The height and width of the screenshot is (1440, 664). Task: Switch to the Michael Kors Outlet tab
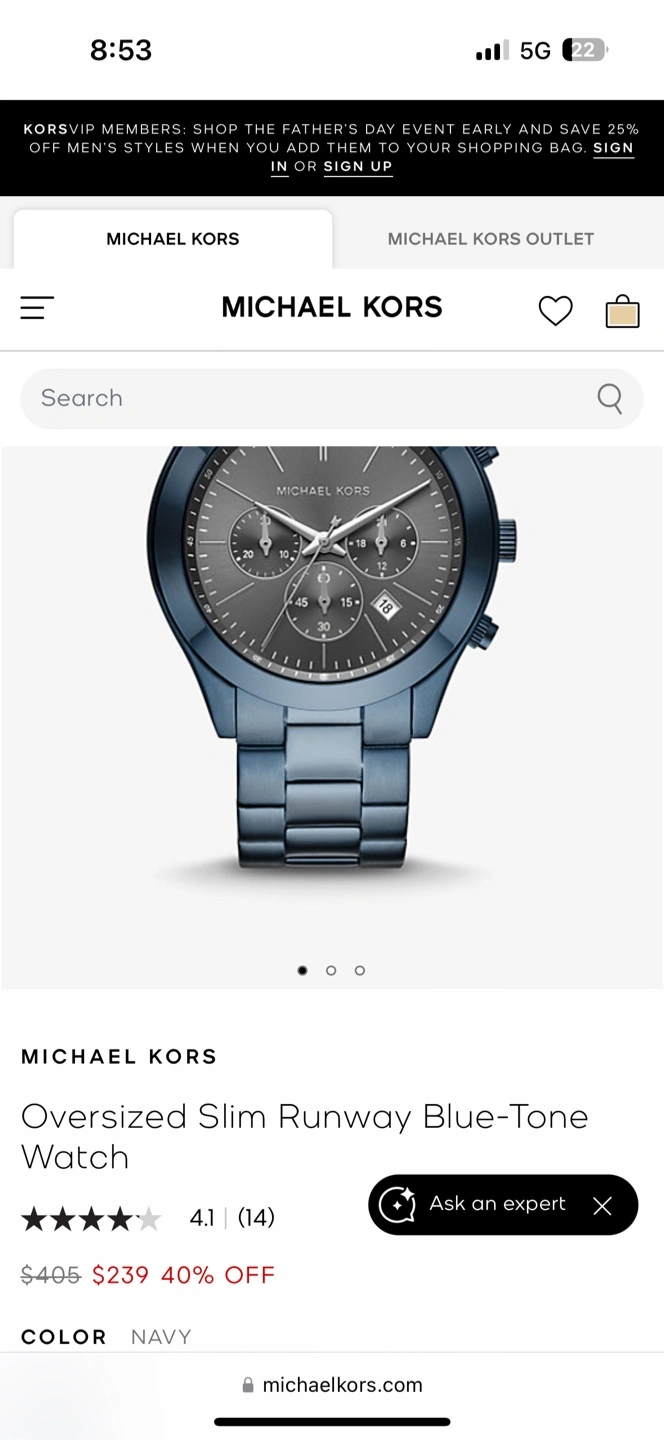[x=490, y=239]
